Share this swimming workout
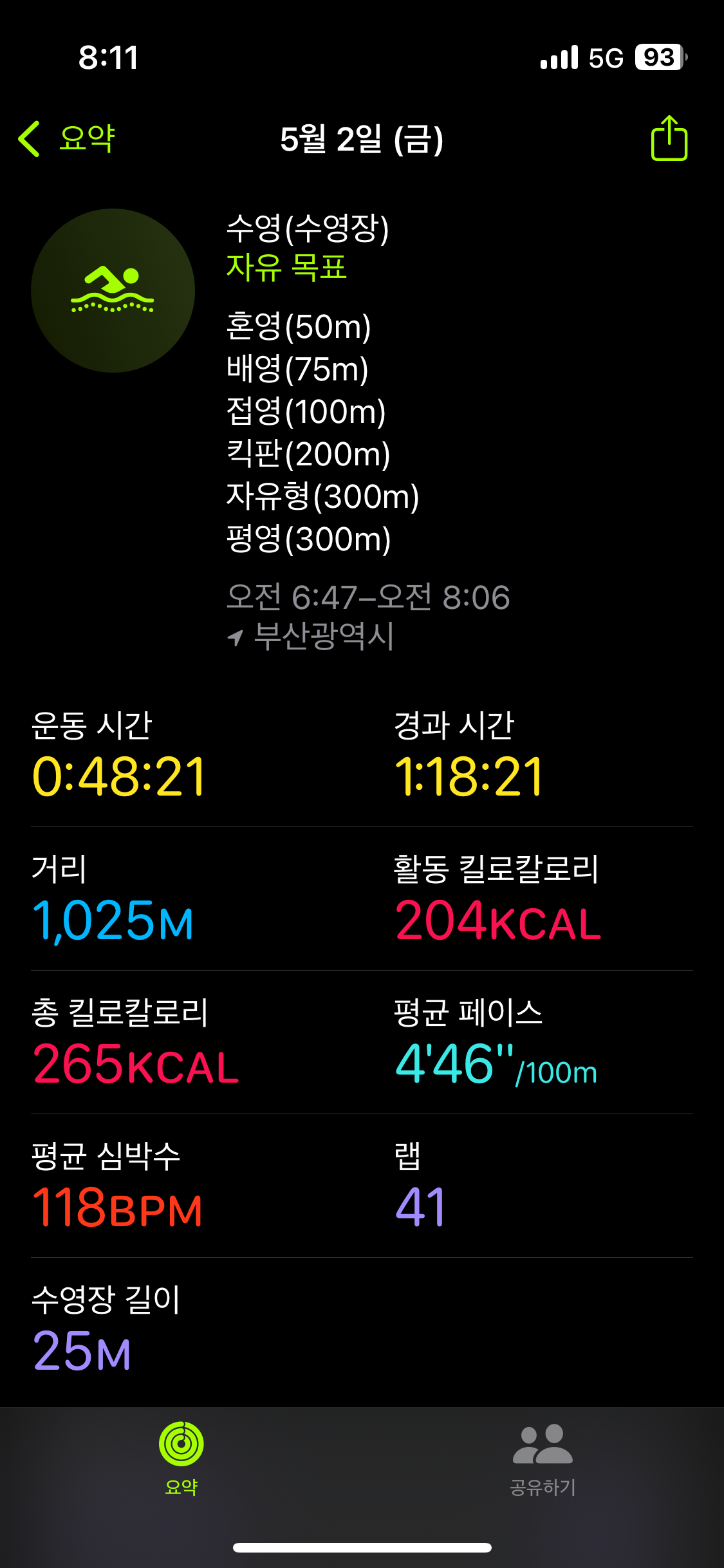The height and width of the screenshot is (1568, 724). click(x=669, y=138)
